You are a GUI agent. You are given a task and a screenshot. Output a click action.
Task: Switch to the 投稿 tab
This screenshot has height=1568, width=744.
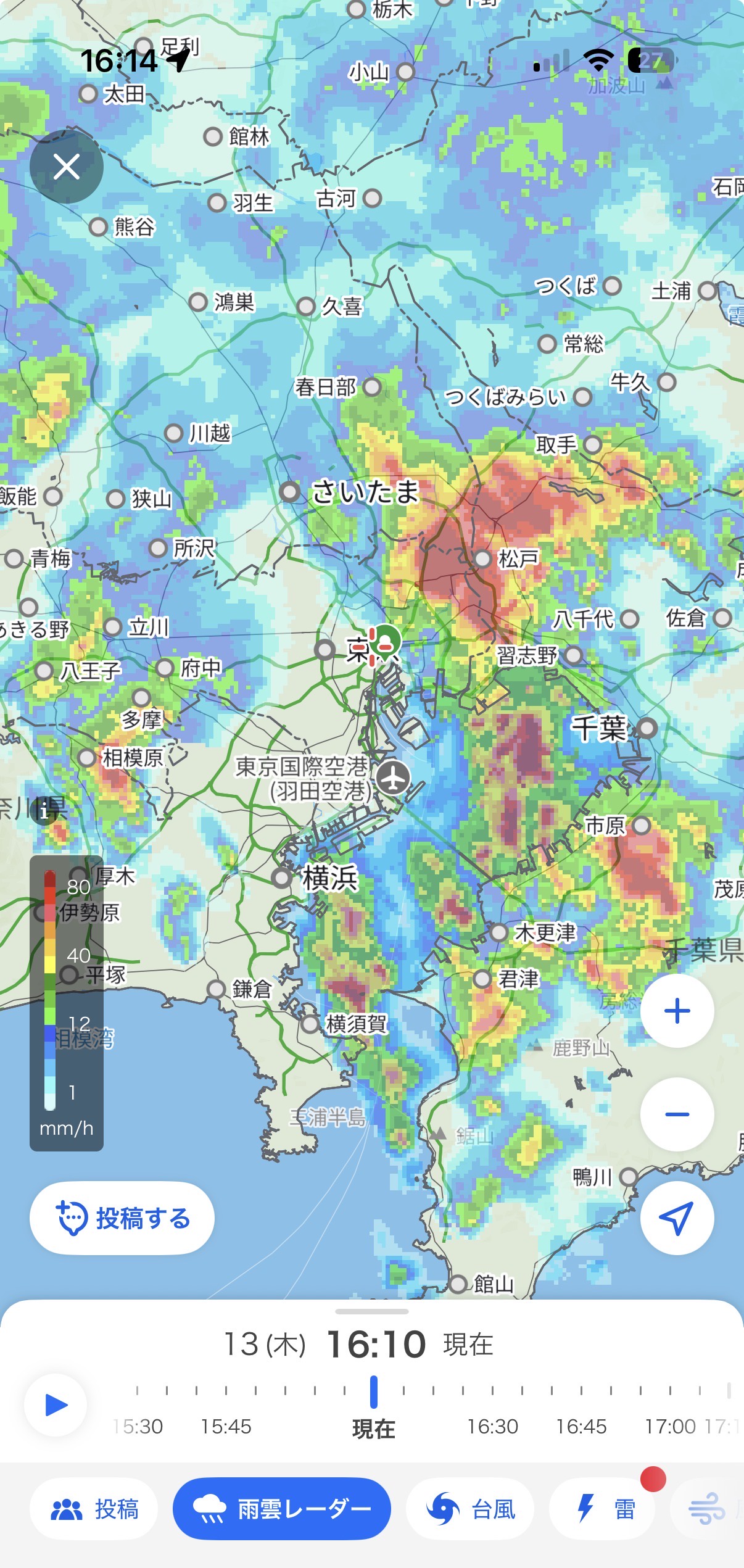click(94, 1509)
